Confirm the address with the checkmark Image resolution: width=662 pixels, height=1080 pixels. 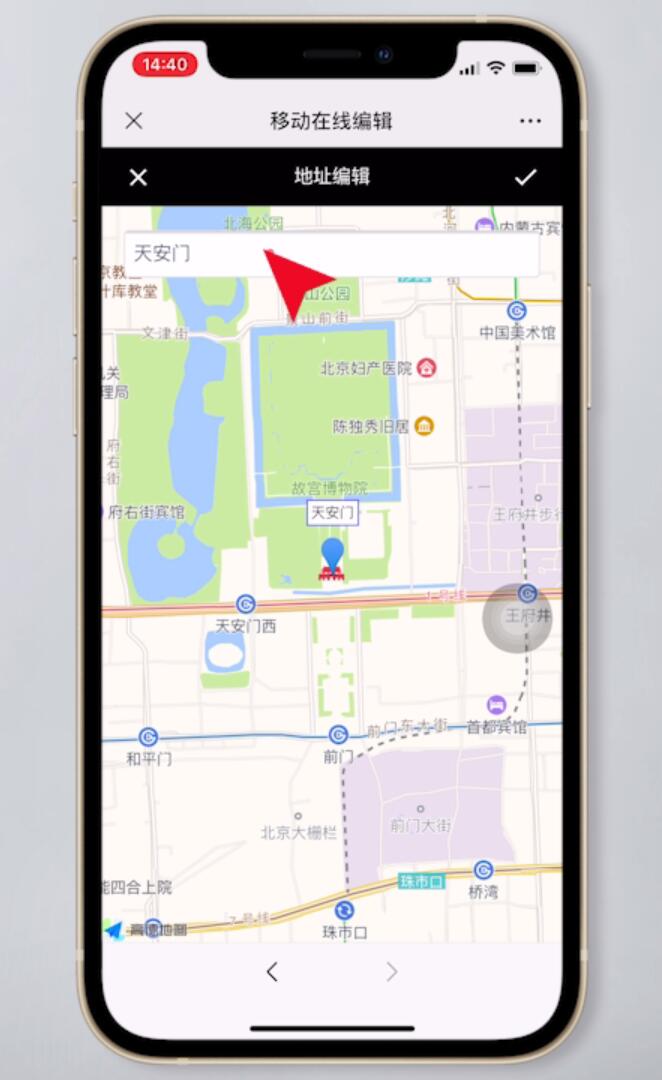click(x=525, y=177)
